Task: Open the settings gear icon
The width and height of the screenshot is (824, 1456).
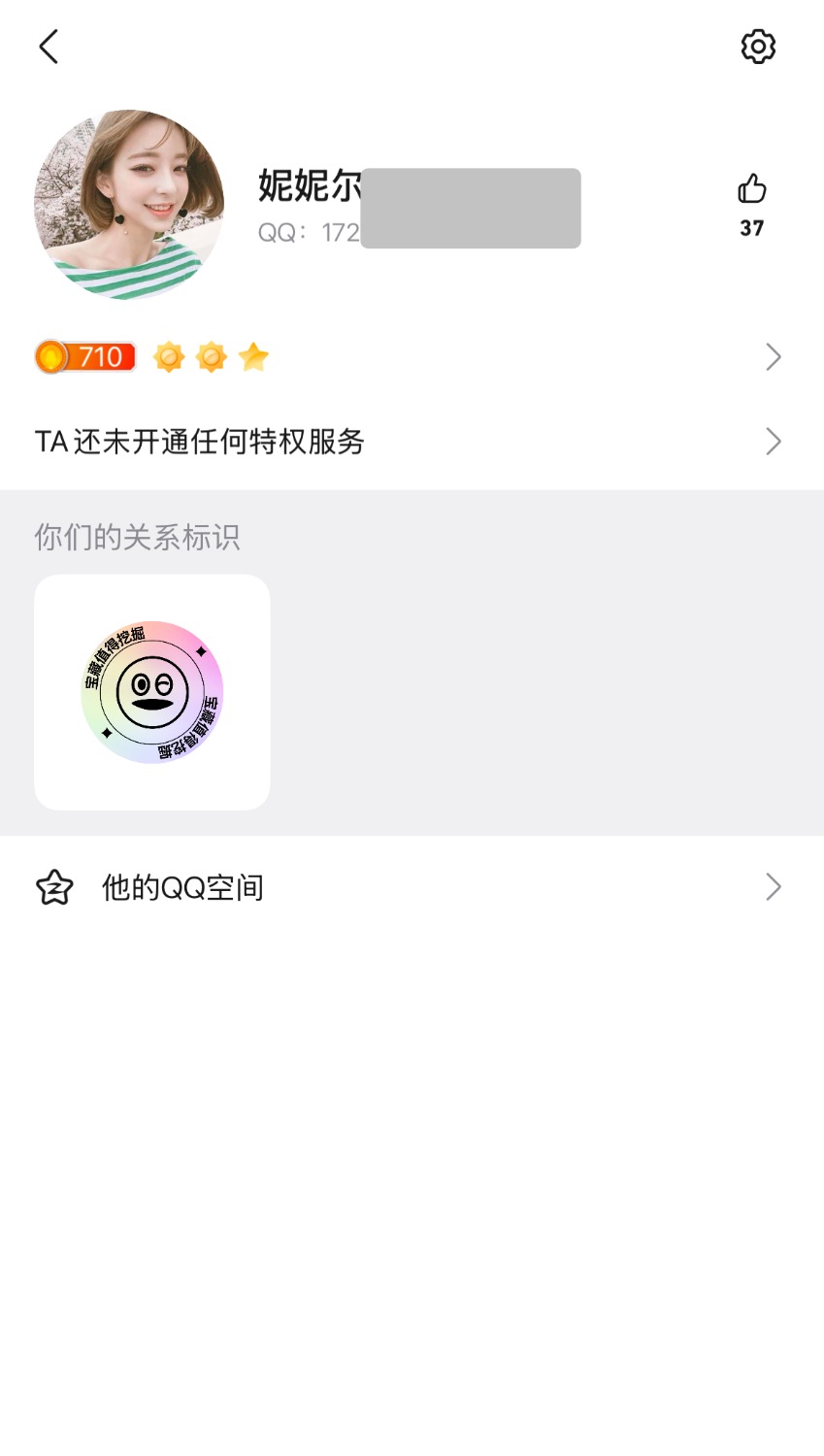Action: 758,47
